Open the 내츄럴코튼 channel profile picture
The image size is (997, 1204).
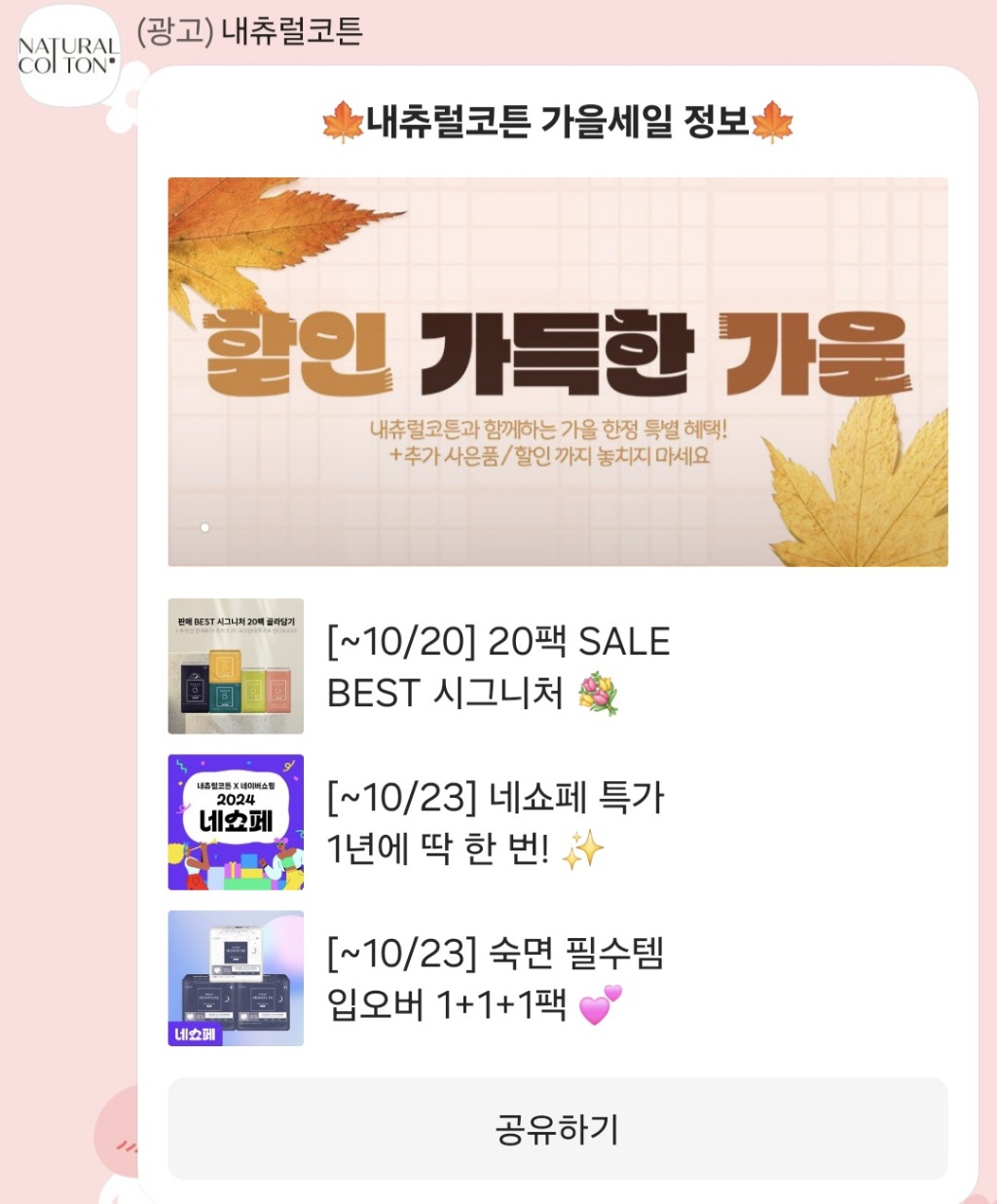pyautogui.click(x=68, y=56)
